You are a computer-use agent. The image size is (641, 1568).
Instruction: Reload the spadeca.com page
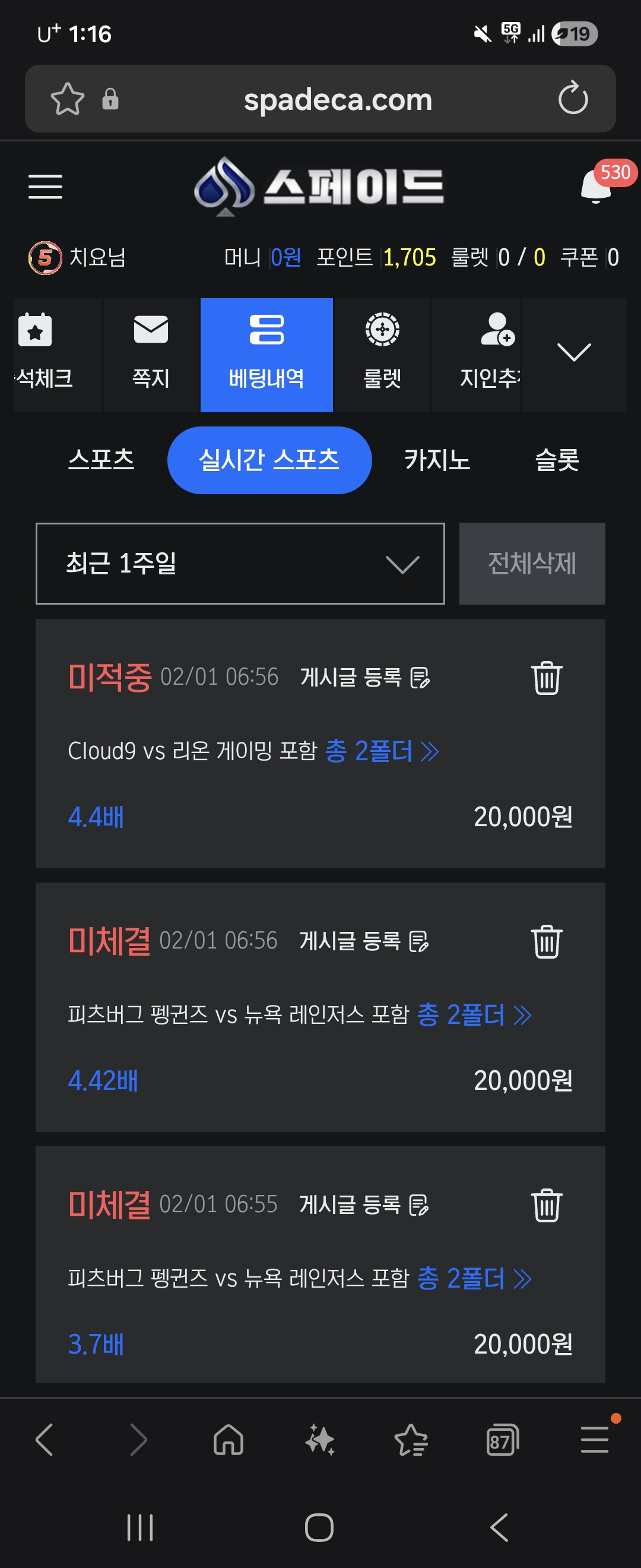click(573, 99)
